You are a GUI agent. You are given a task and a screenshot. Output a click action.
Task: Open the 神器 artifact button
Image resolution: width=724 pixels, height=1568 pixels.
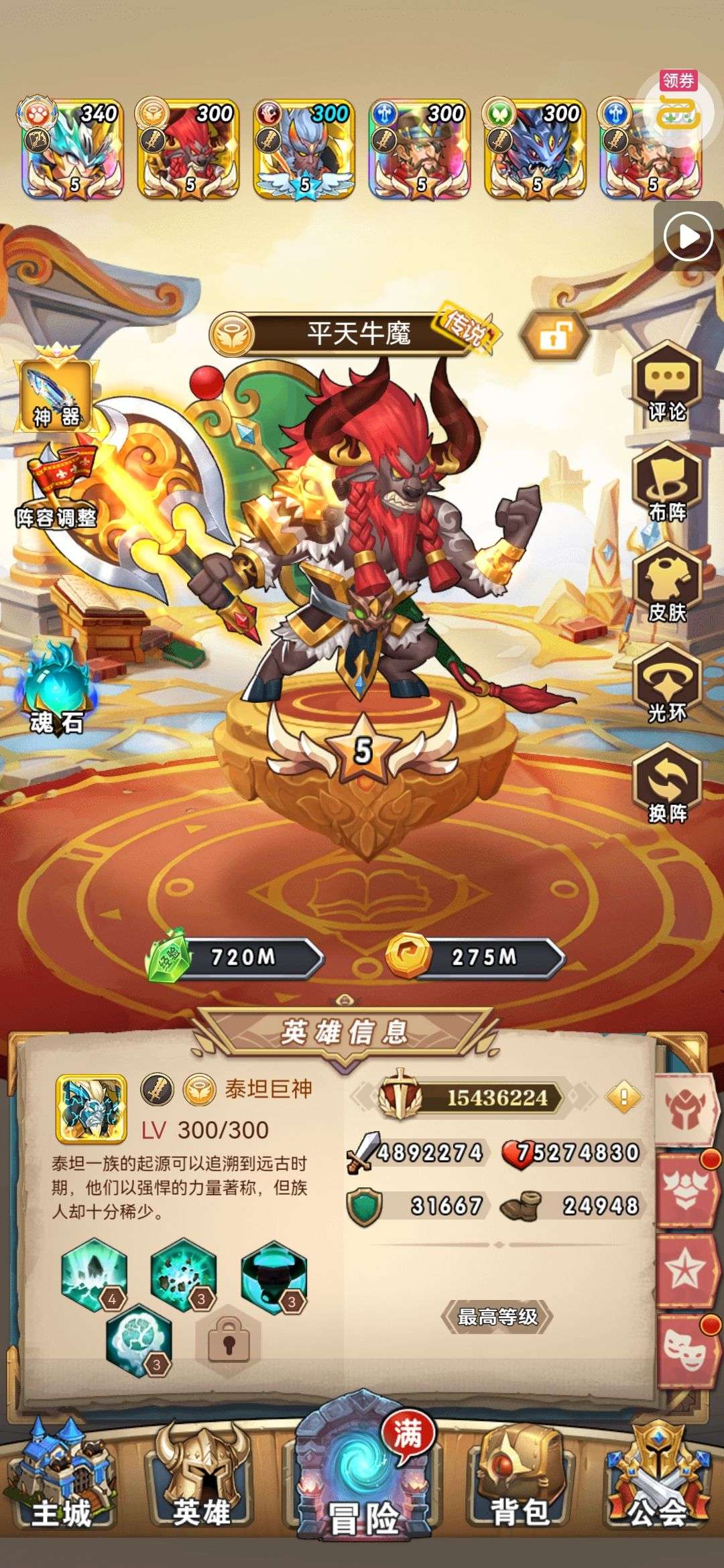56,391
